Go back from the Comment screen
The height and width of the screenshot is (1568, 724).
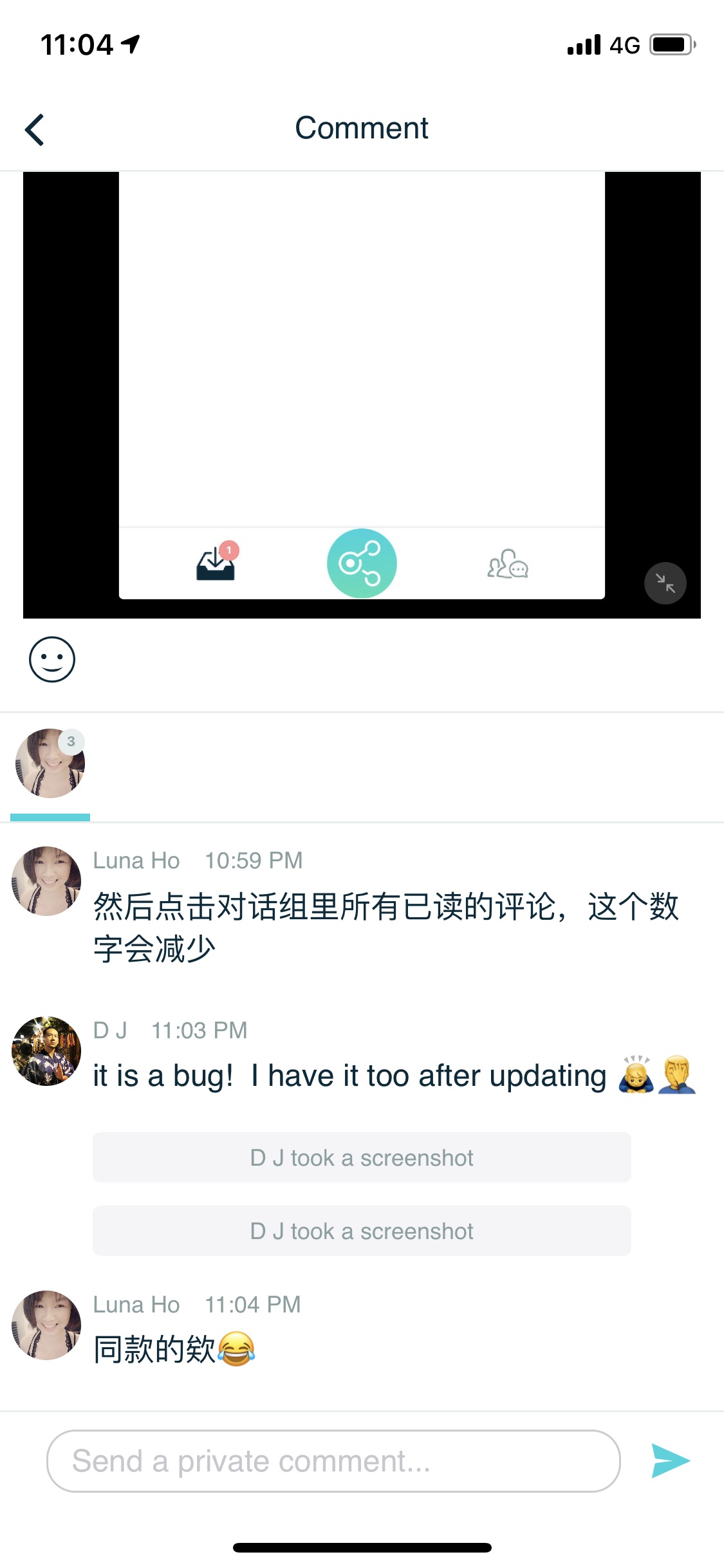(35, 129)
